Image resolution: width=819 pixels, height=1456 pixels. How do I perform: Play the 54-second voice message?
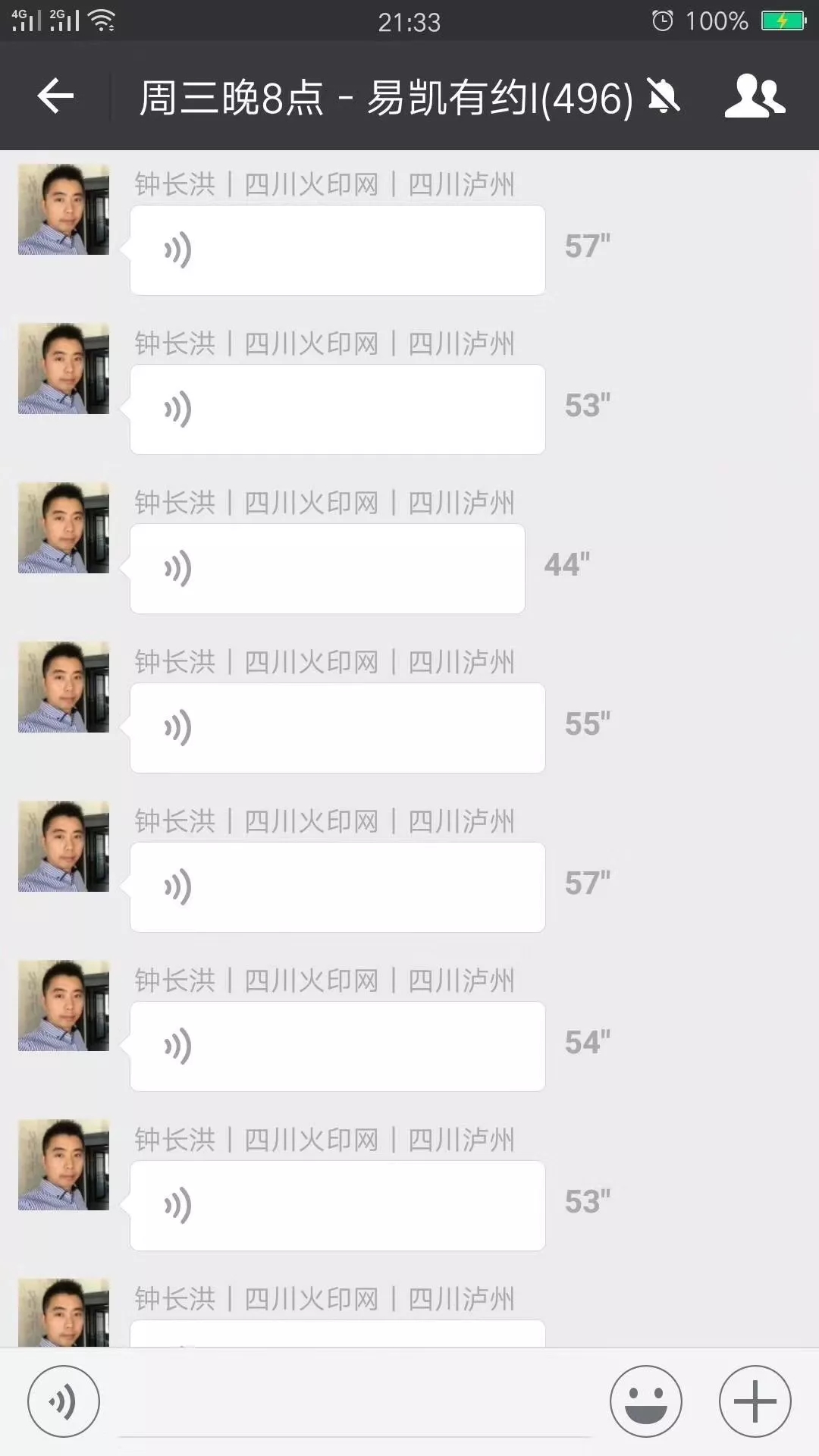click(x=337, y=1046)
